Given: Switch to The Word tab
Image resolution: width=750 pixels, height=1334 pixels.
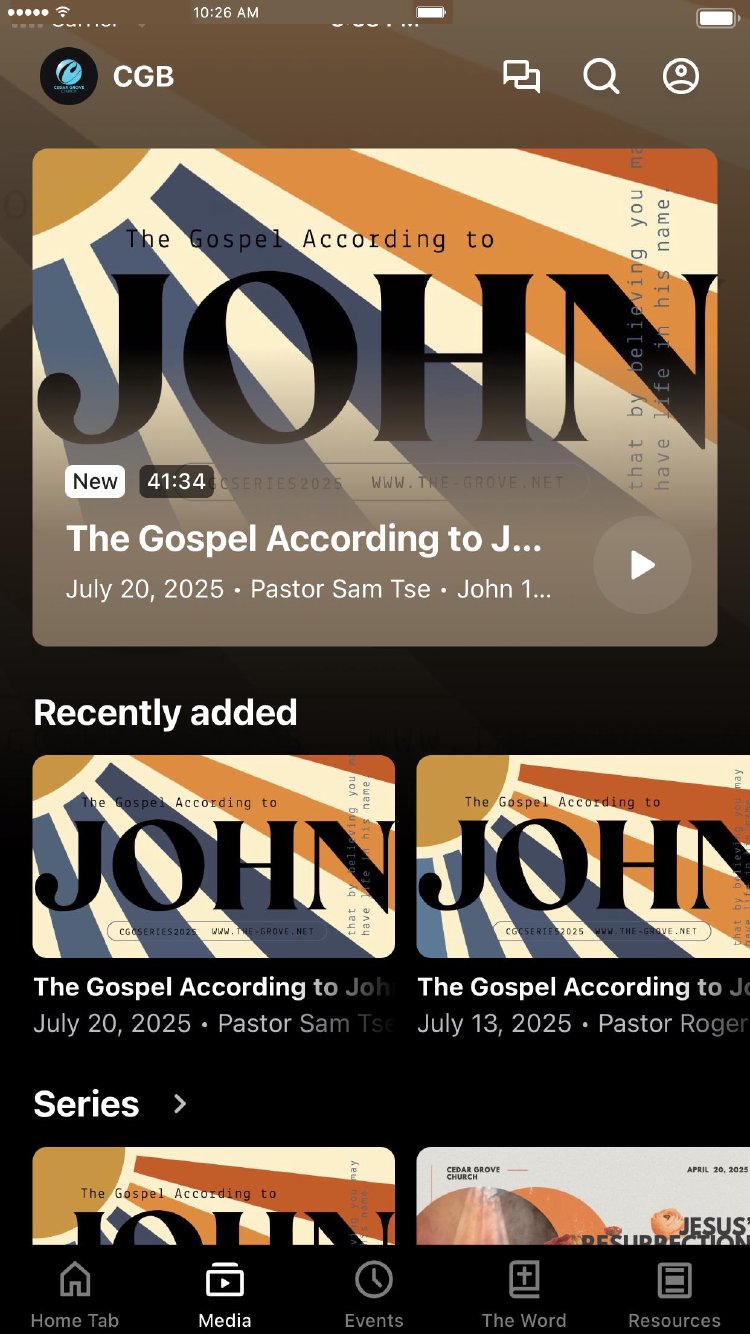Looking at the screenshot, I should click(x=524, y=1294).
